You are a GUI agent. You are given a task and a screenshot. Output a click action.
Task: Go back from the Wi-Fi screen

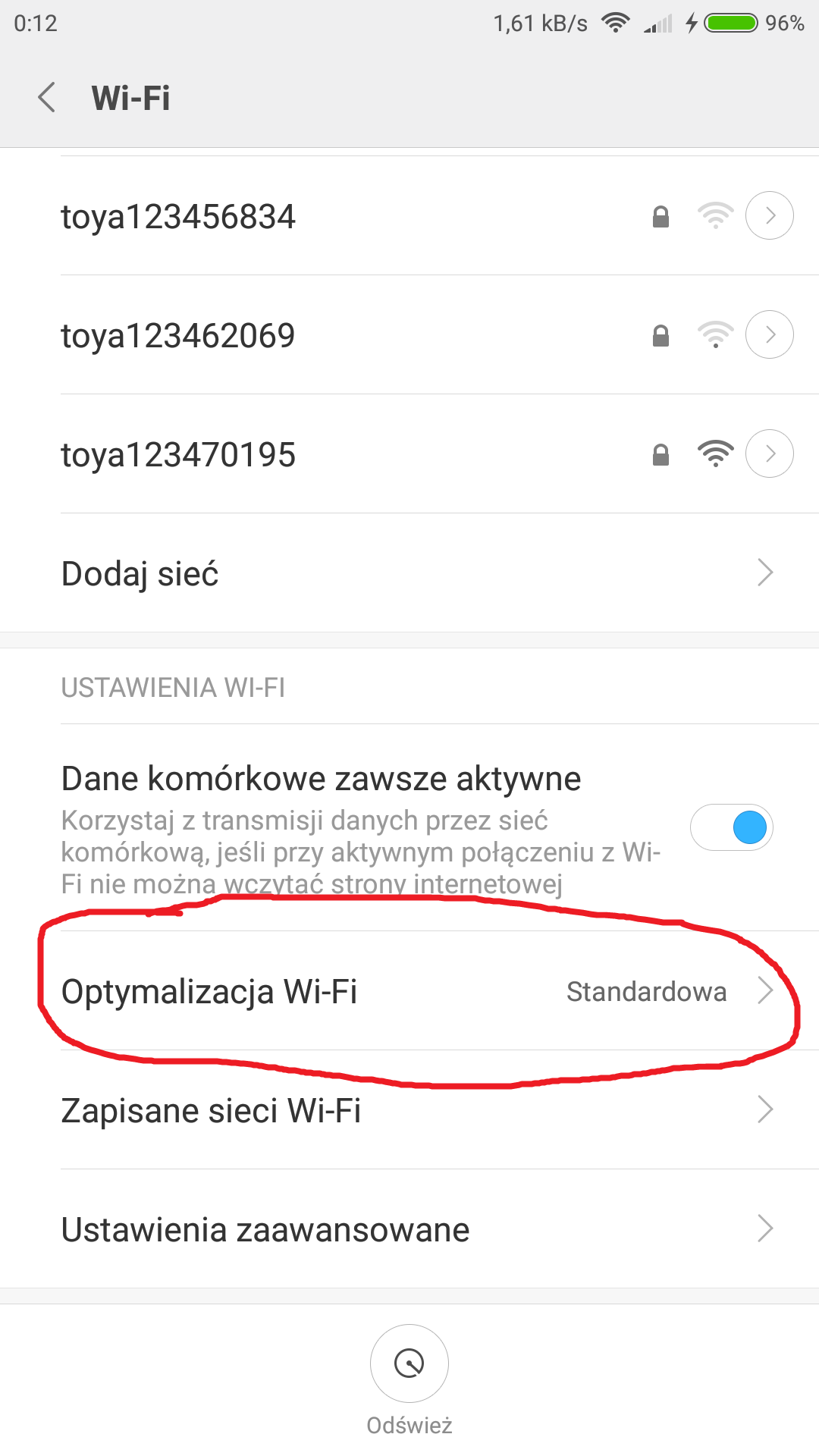click(47, 98)
